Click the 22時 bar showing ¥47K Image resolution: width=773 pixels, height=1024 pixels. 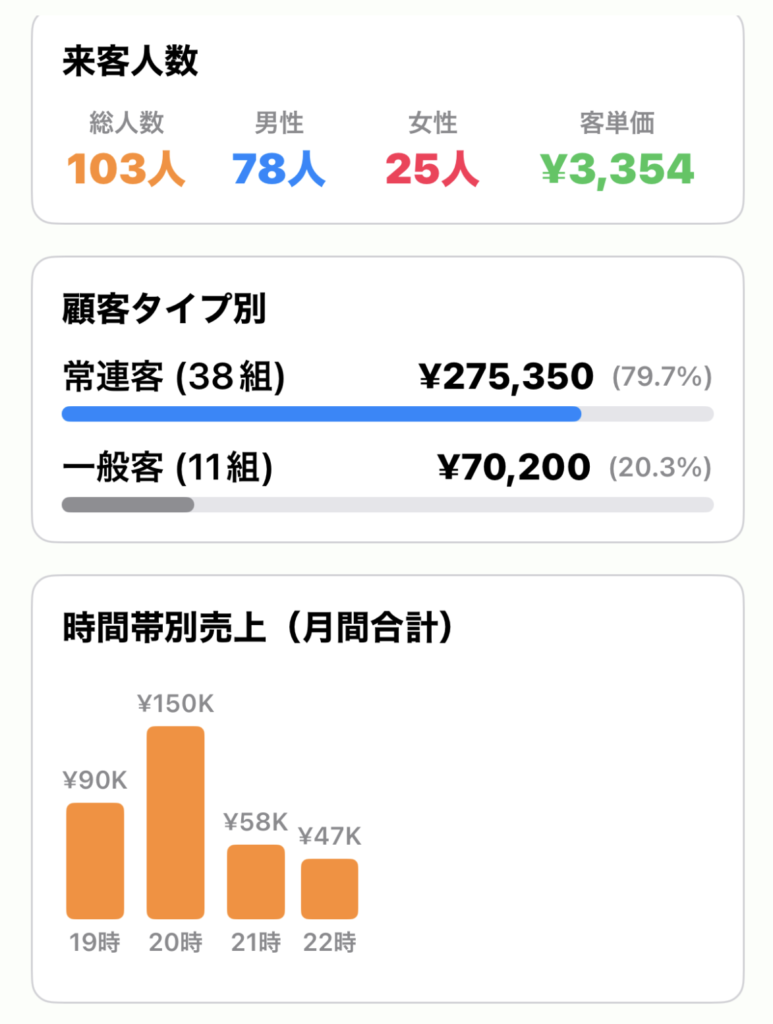(x=329, y=887)
